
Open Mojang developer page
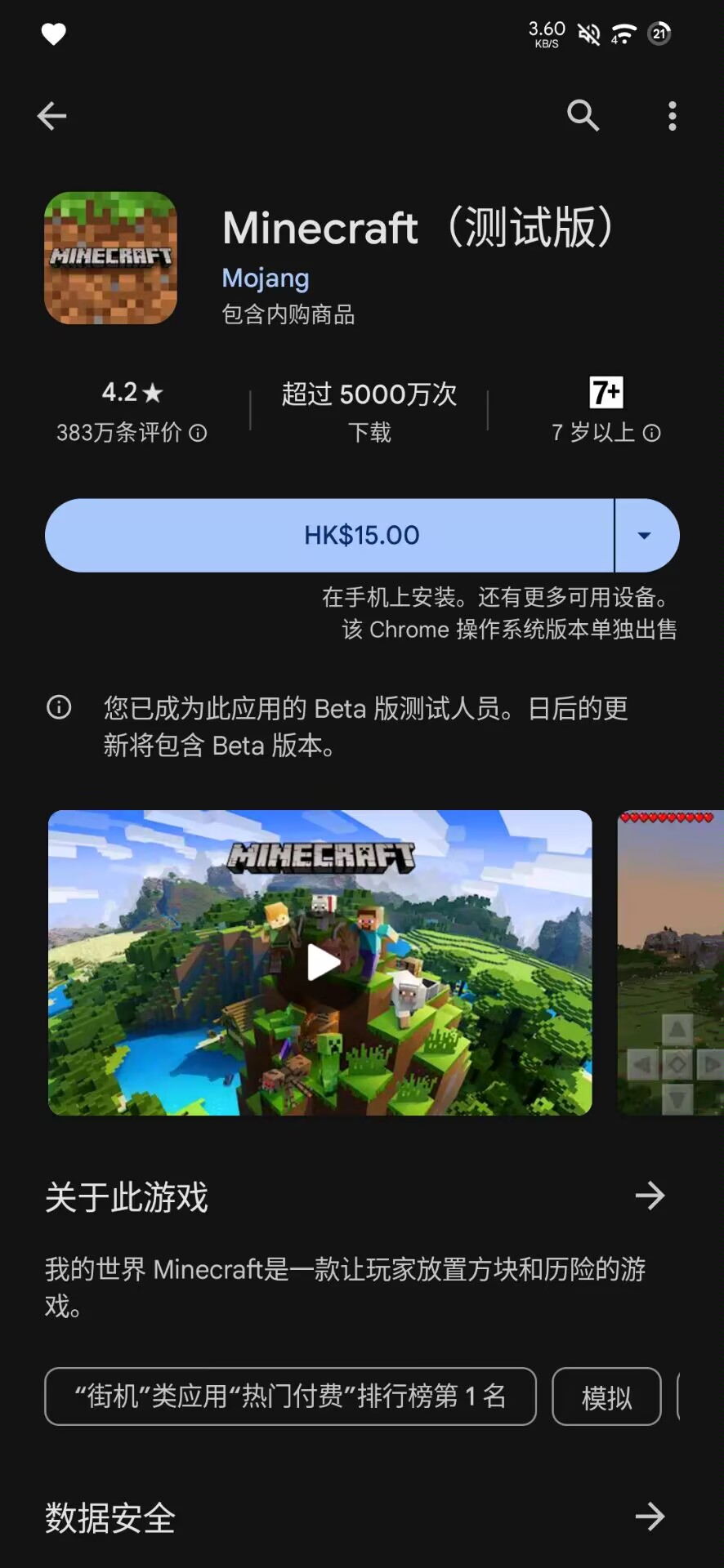(x=266, y=278)
